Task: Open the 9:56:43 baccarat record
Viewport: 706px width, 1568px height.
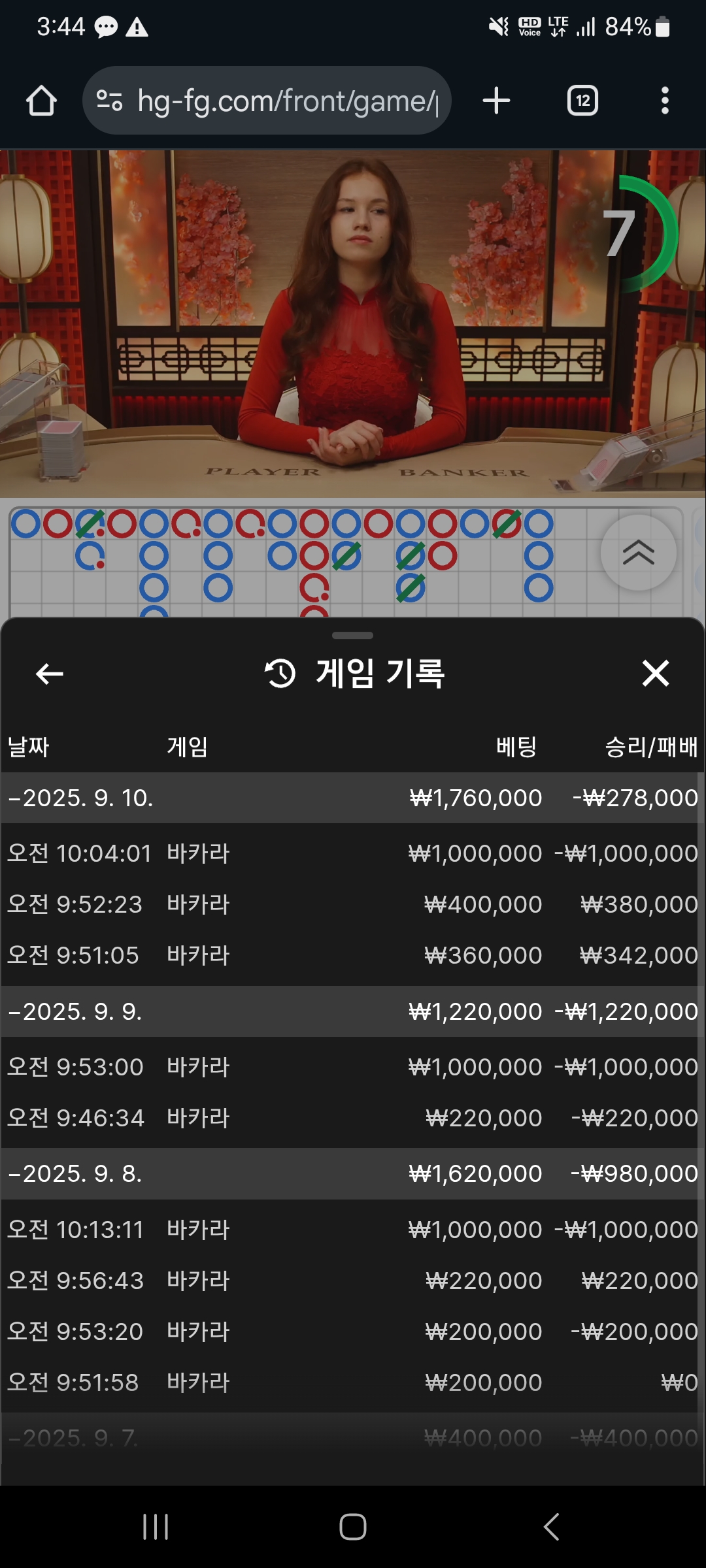Action: click(353, 1281)
